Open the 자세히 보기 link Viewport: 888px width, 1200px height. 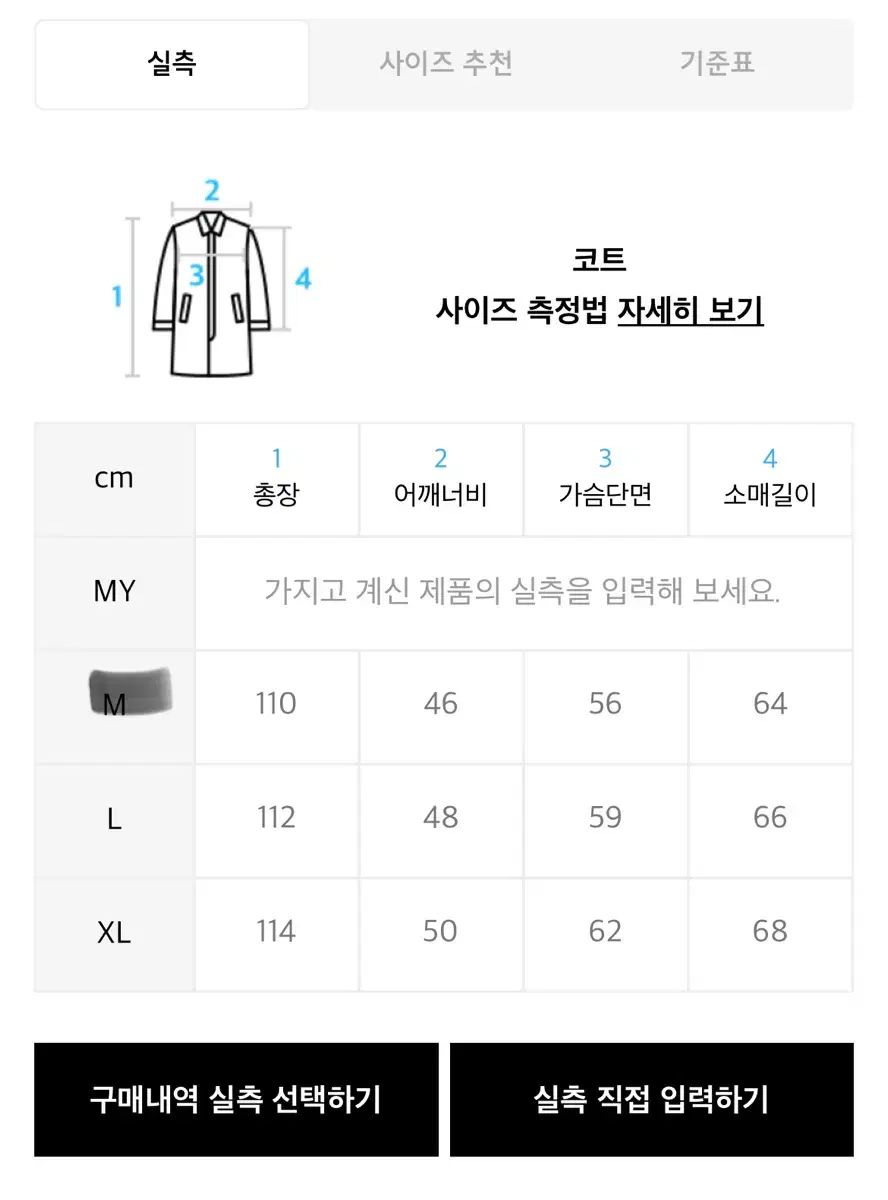point(690,311)
